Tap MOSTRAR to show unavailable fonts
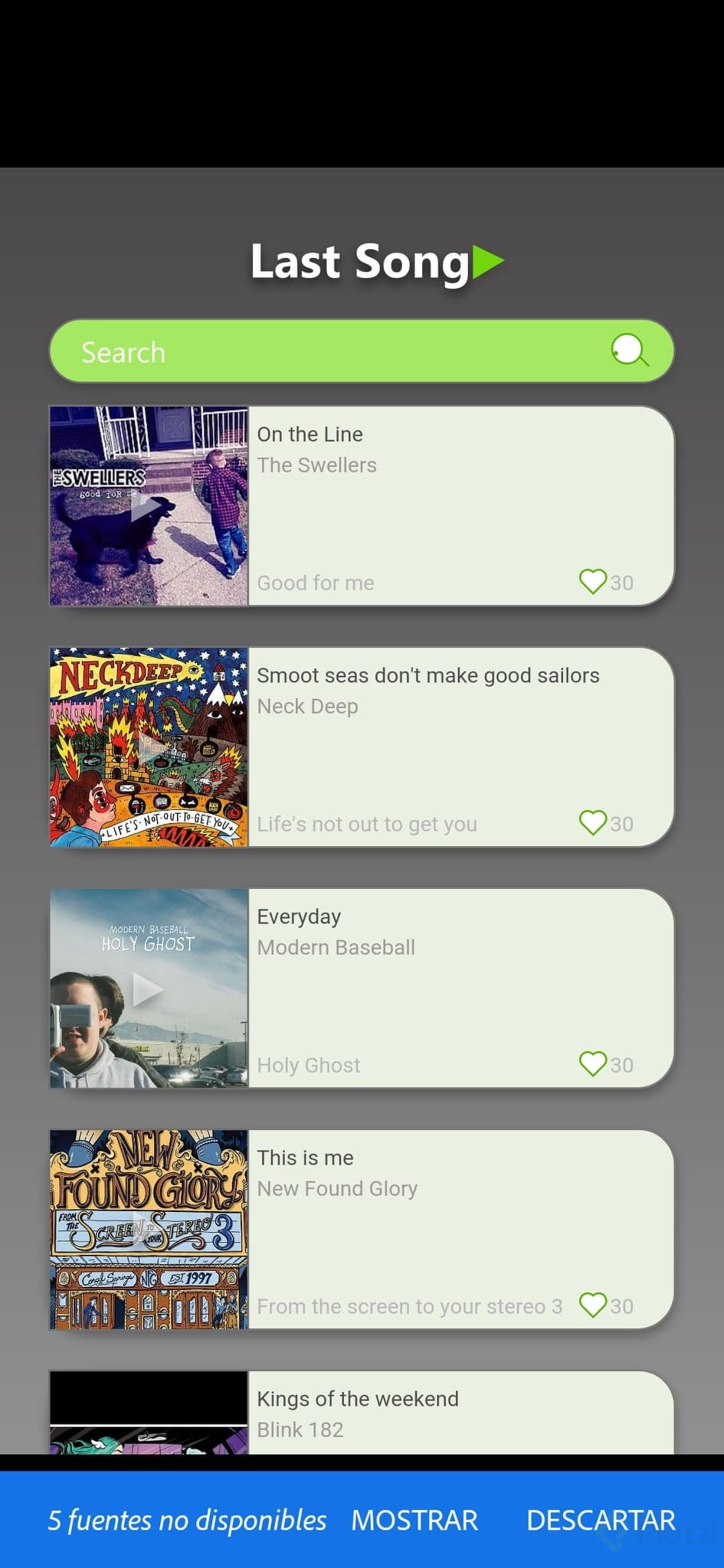Image resolution: width=724 pixels, height=1568 pixels. (414, 1521)
